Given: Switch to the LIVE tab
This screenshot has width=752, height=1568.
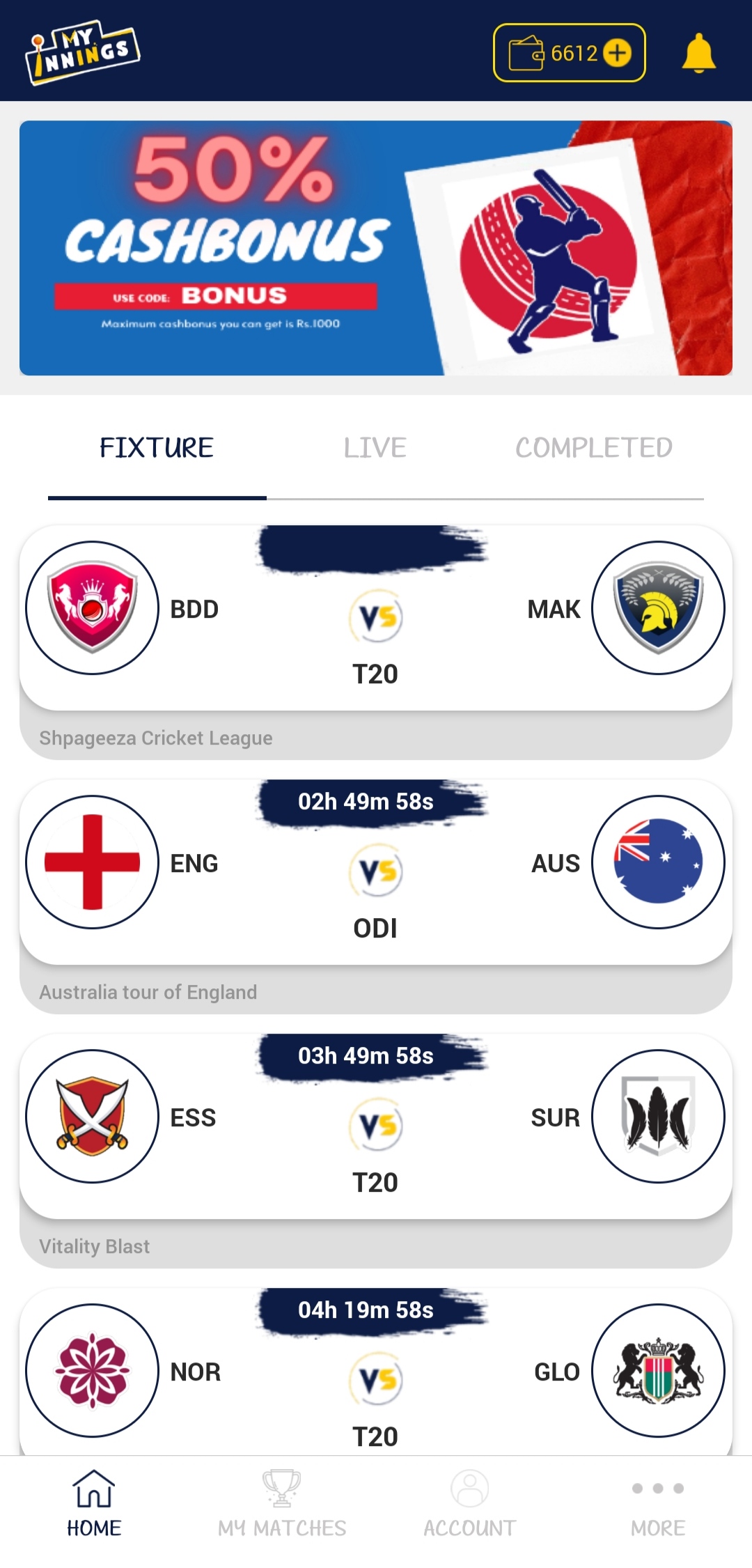Looking at the screenshot, I should (375, 448).
